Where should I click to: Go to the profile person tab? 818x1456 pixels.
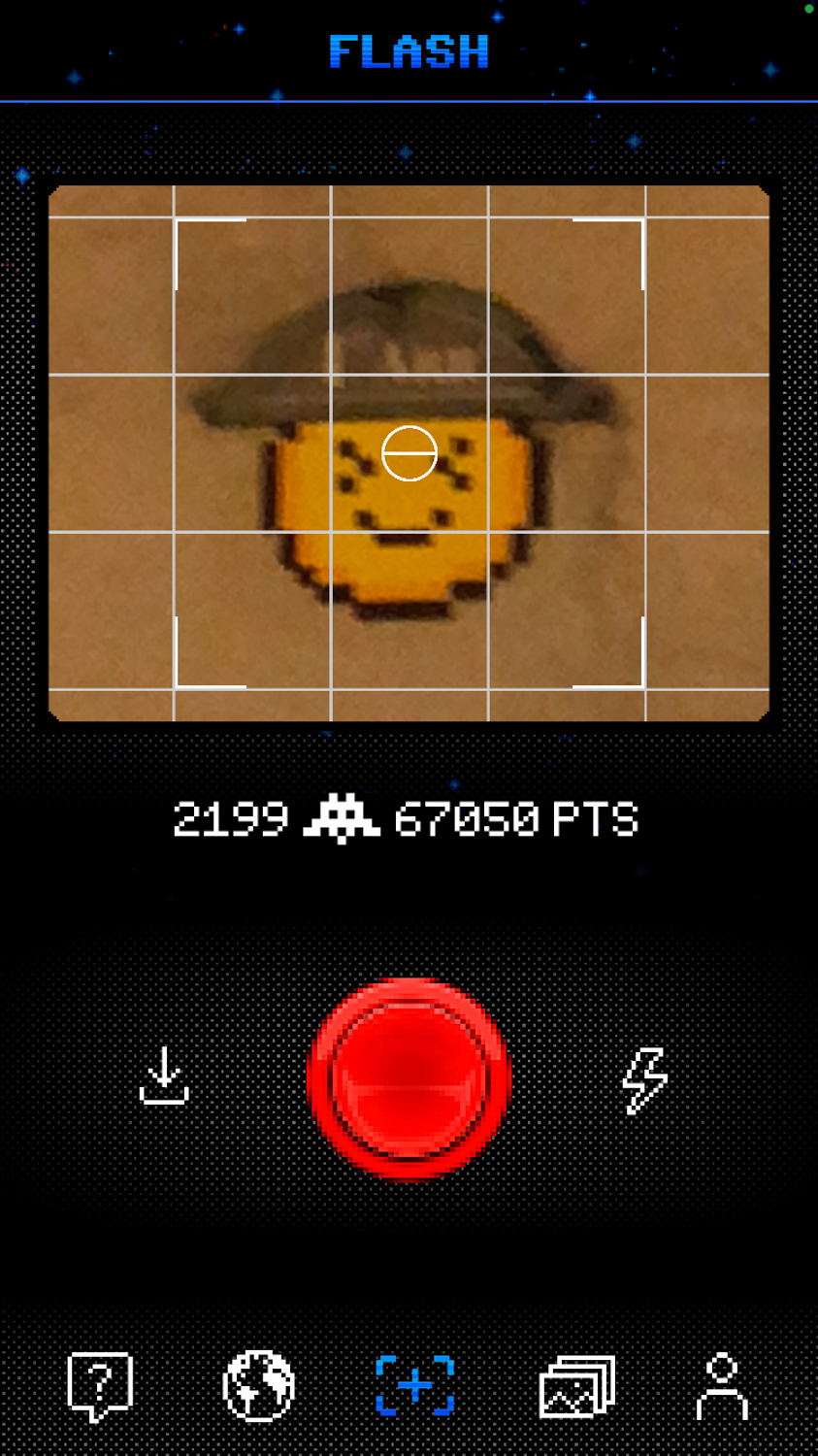(723, 1387)
